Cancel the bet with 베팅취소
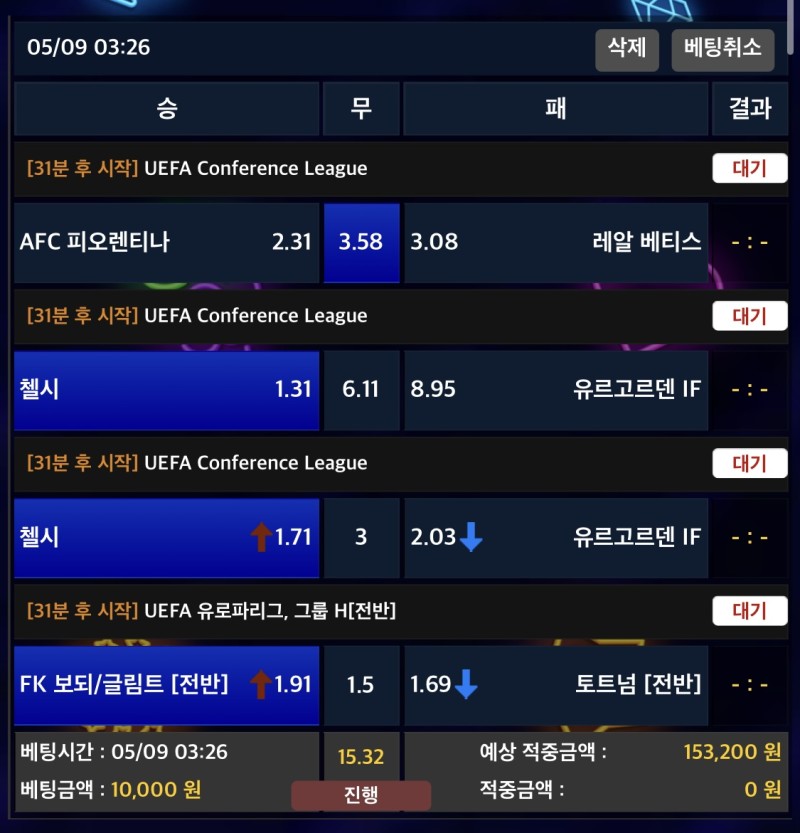Image resolution: width=800 pixels, height=833 pixels. [x=723, y=48]
